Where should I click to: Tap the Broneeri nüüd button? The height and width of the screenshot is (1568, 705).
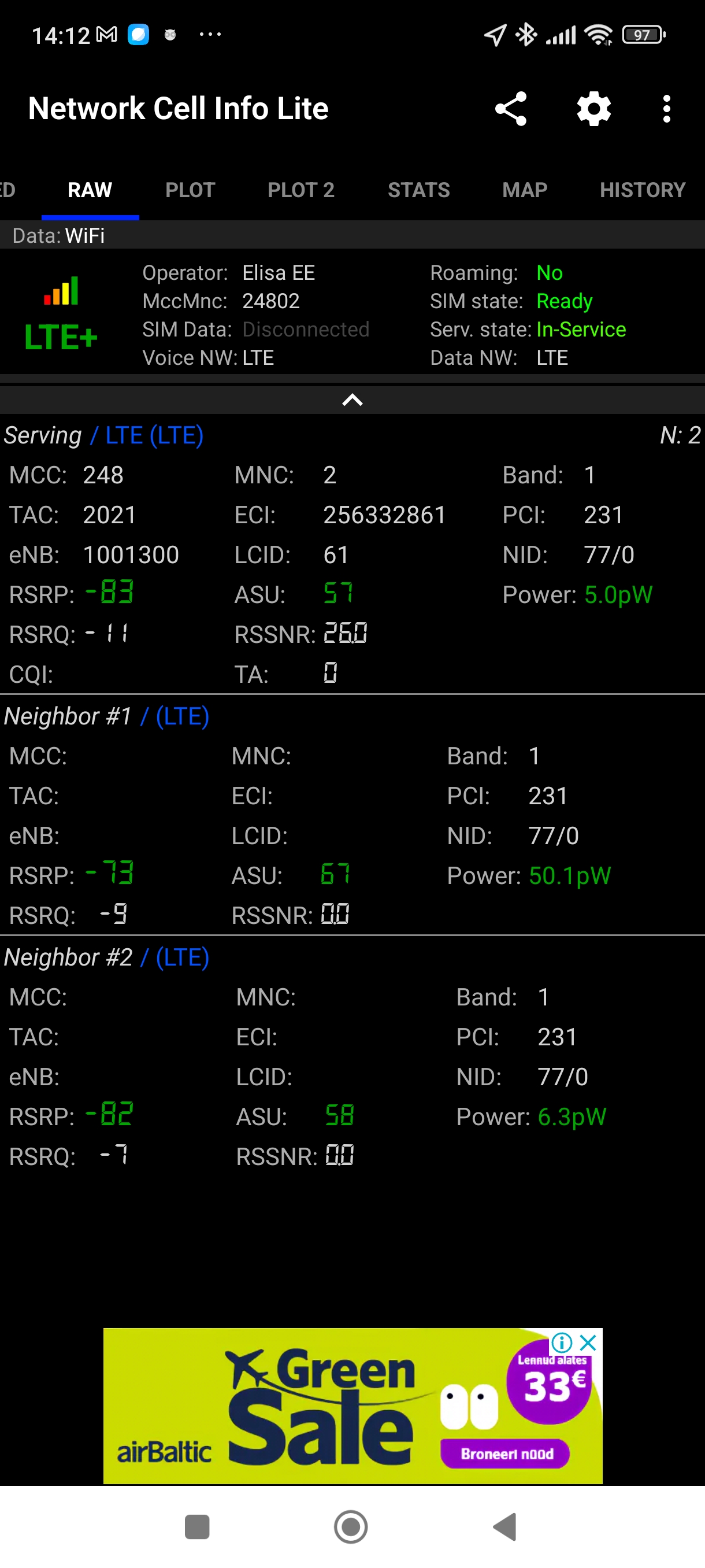tap(506, 1453)
